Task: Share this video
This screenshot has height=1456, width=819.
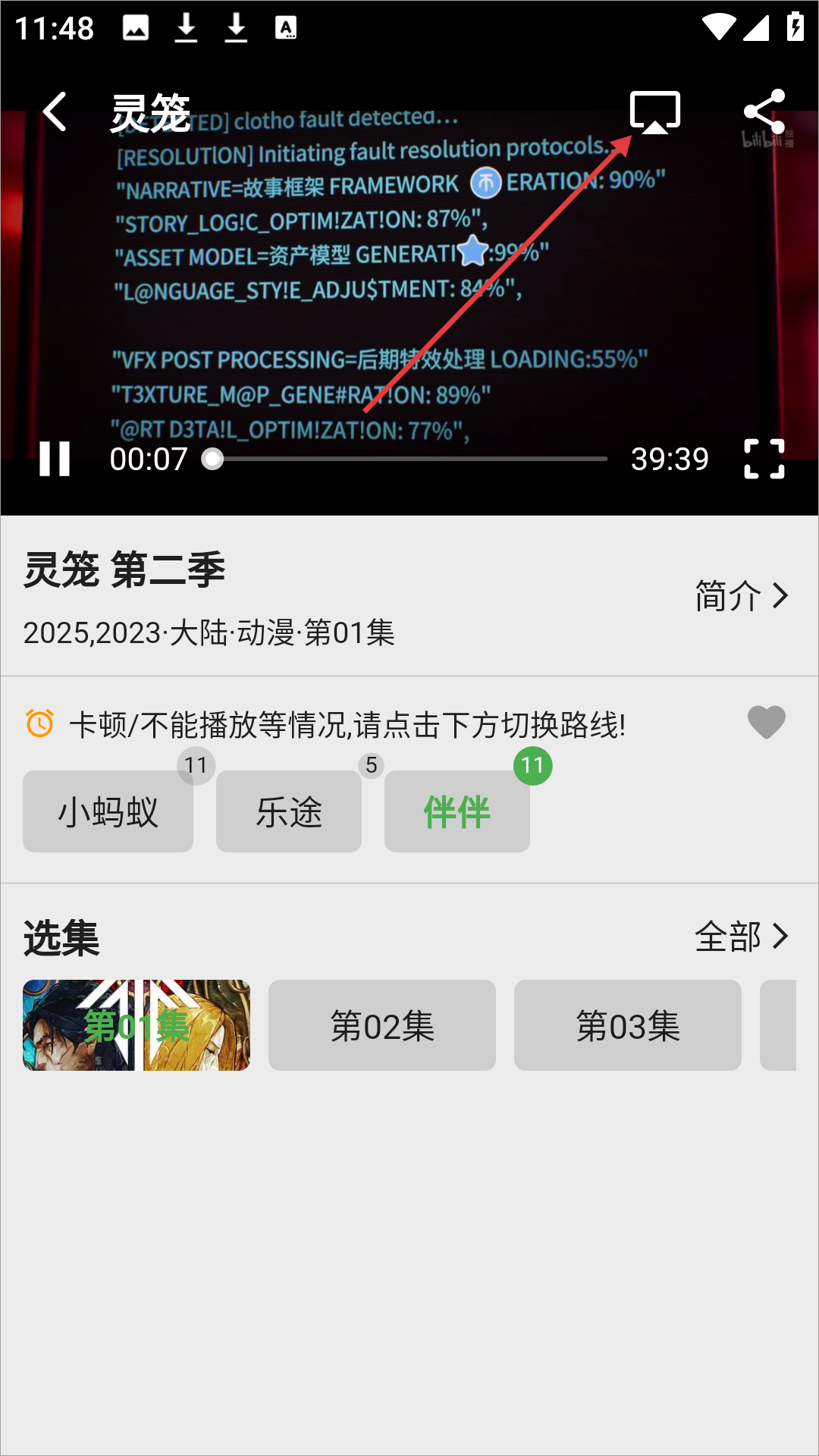Action: coord(764,112)
